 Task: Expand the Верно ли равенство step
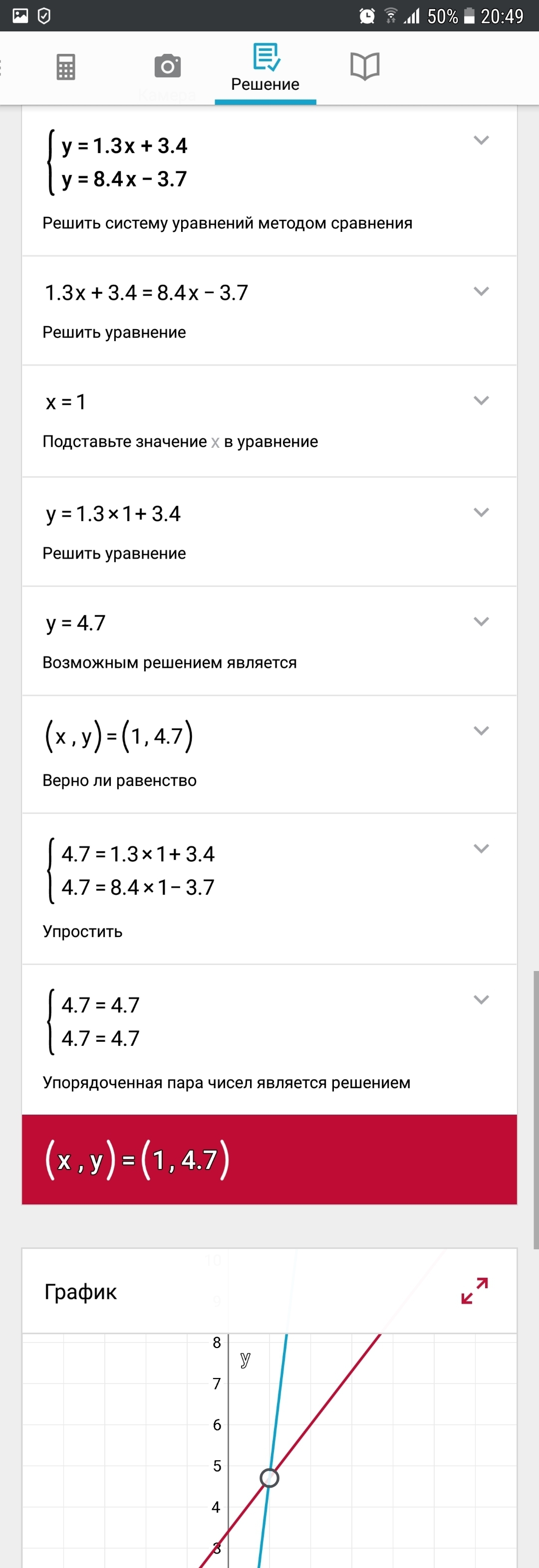coord(481,731)
